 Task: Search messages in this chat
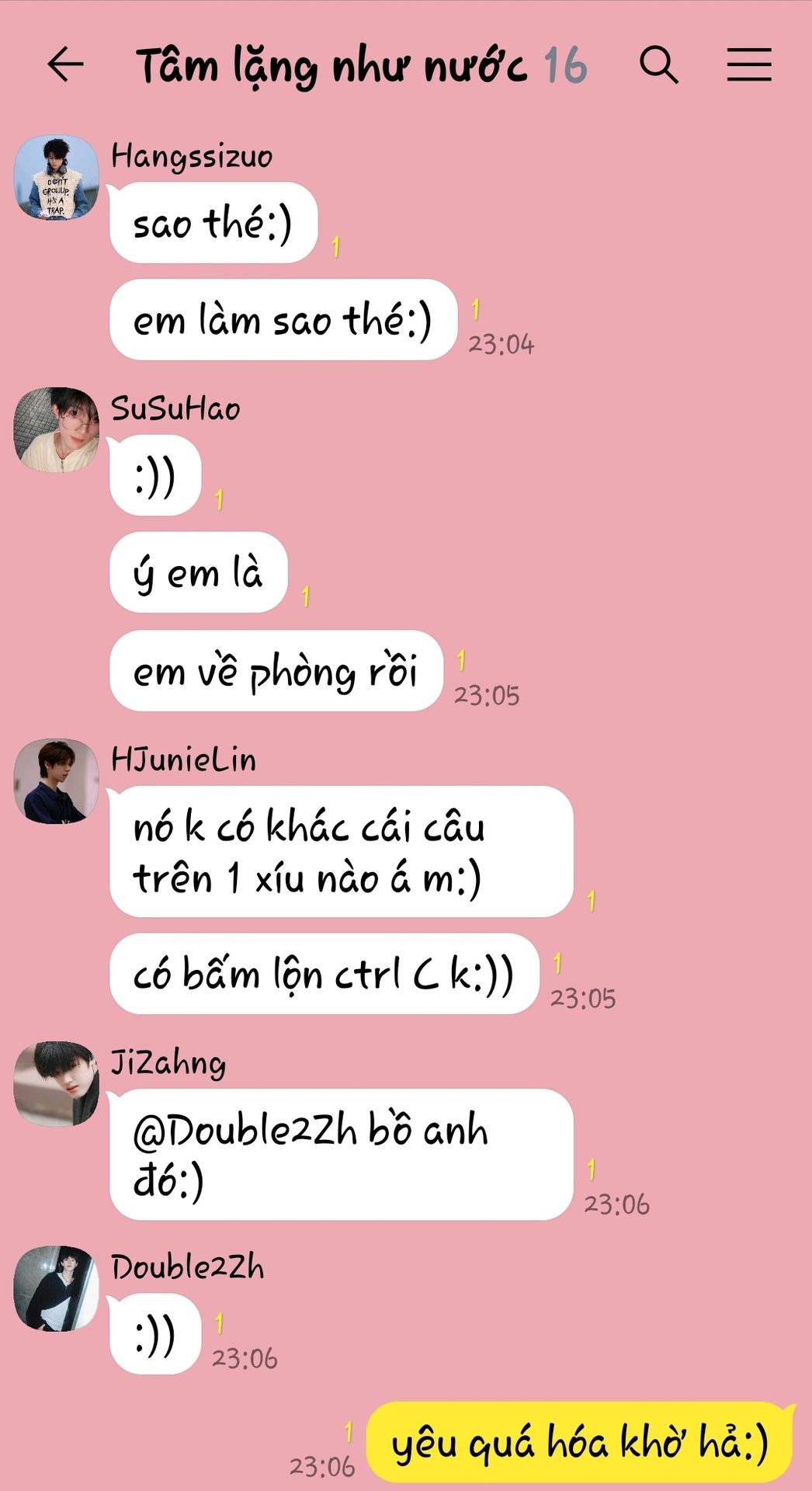click(x=658, y=64)
